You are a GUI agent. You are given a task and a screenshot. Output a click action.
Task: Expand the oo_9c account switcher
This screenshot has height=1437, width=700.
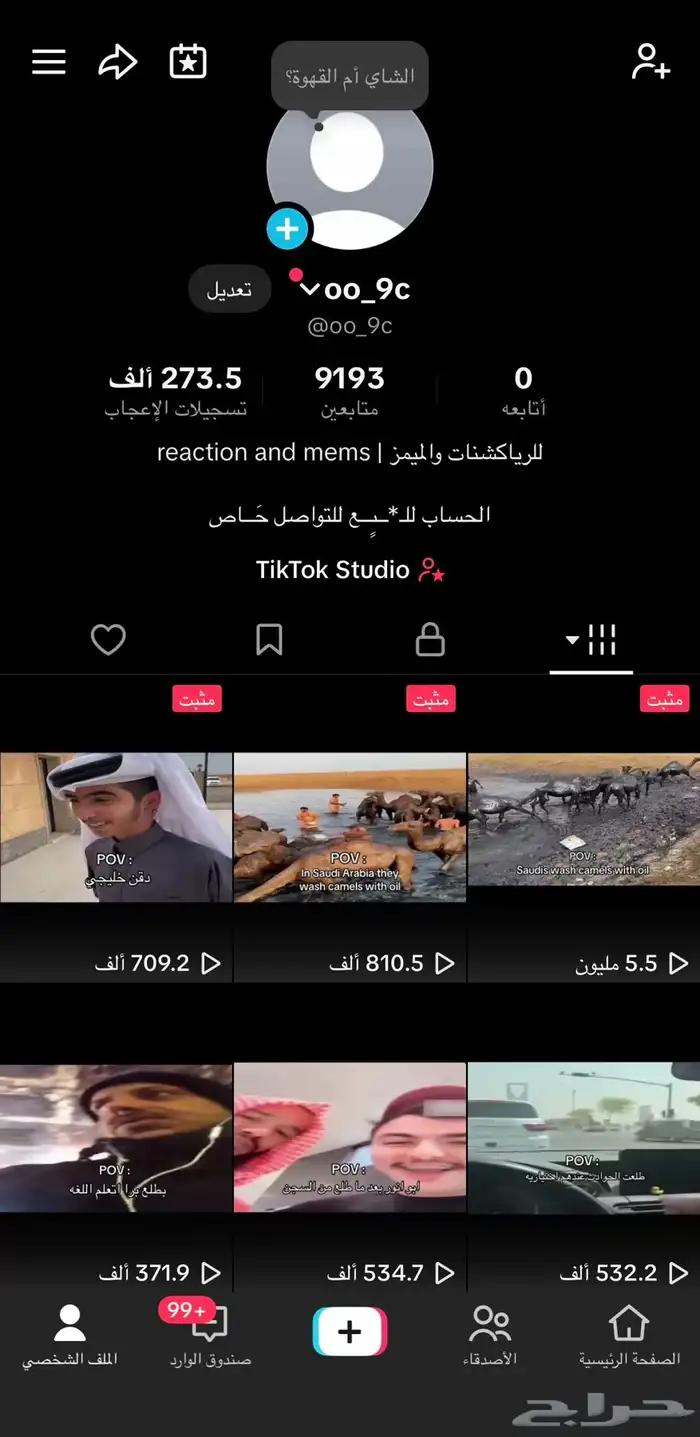310,290
